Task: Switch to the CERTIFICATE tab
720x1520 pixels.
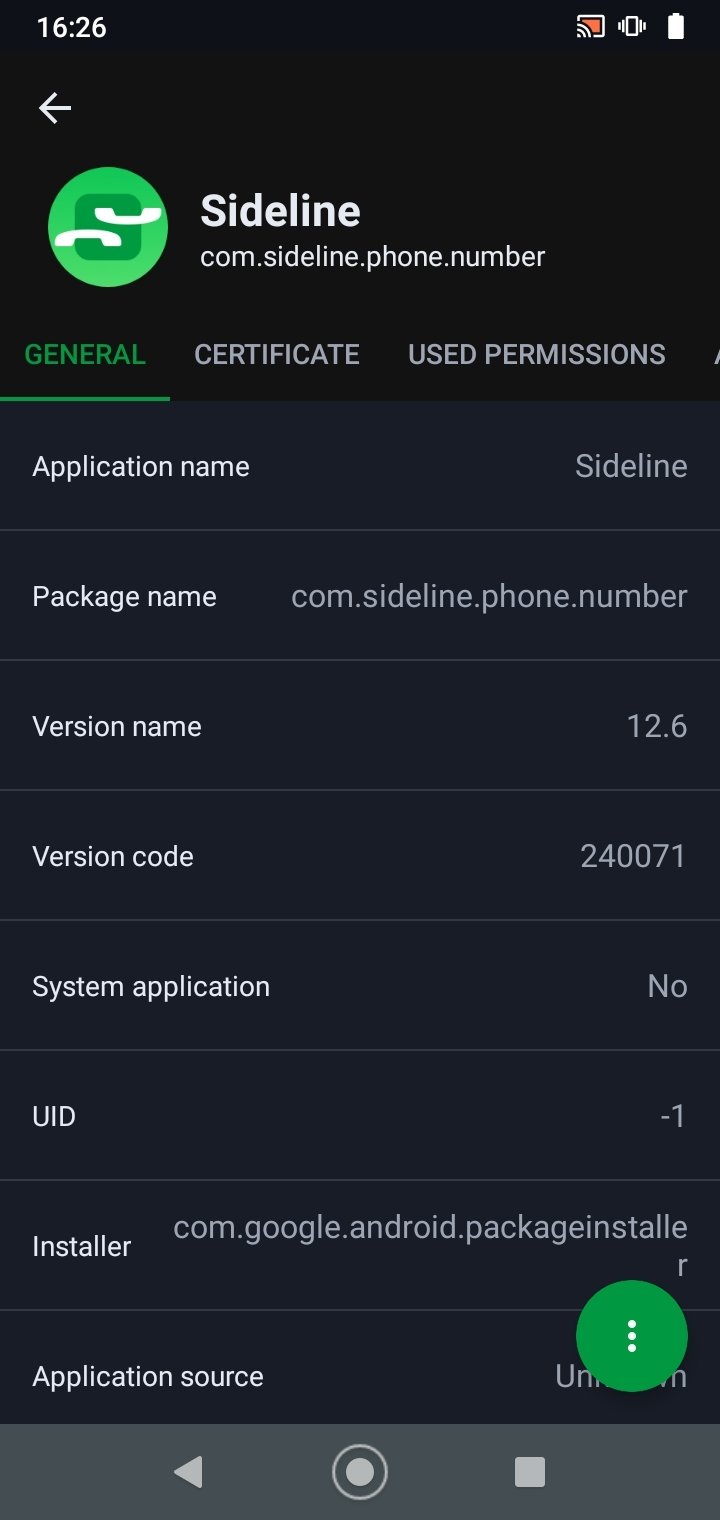Action: [277, 354]
